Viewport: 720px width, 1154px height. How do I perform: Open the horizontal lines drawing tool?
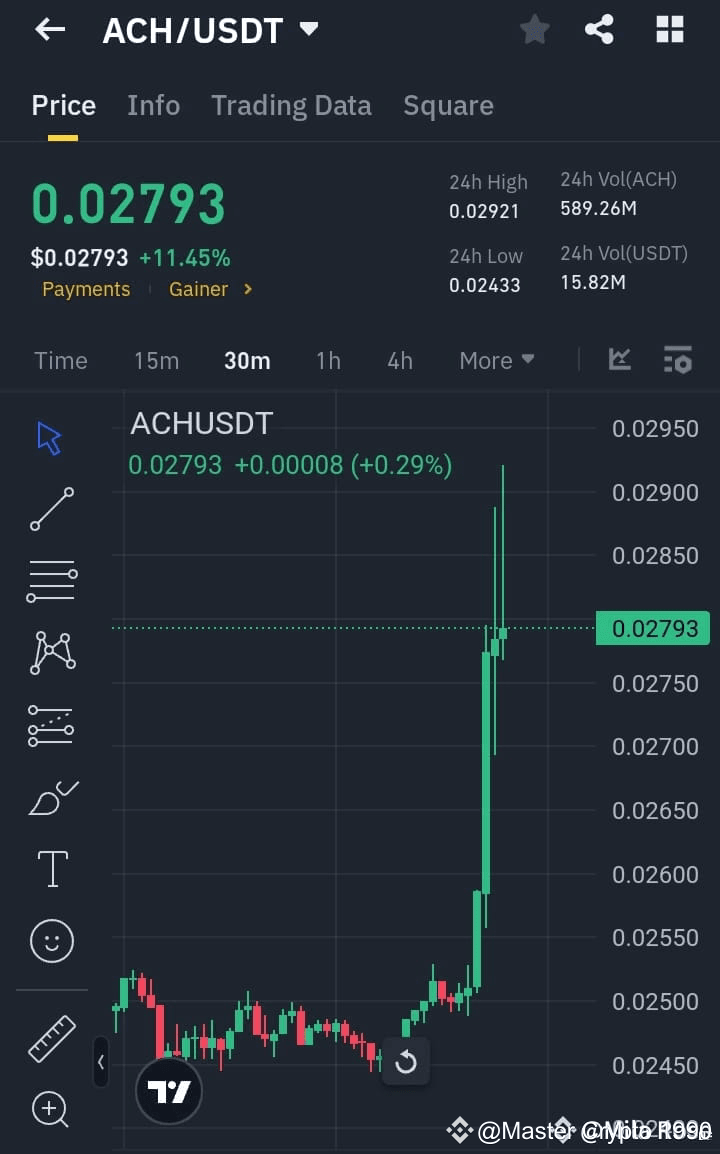[51, 581]
